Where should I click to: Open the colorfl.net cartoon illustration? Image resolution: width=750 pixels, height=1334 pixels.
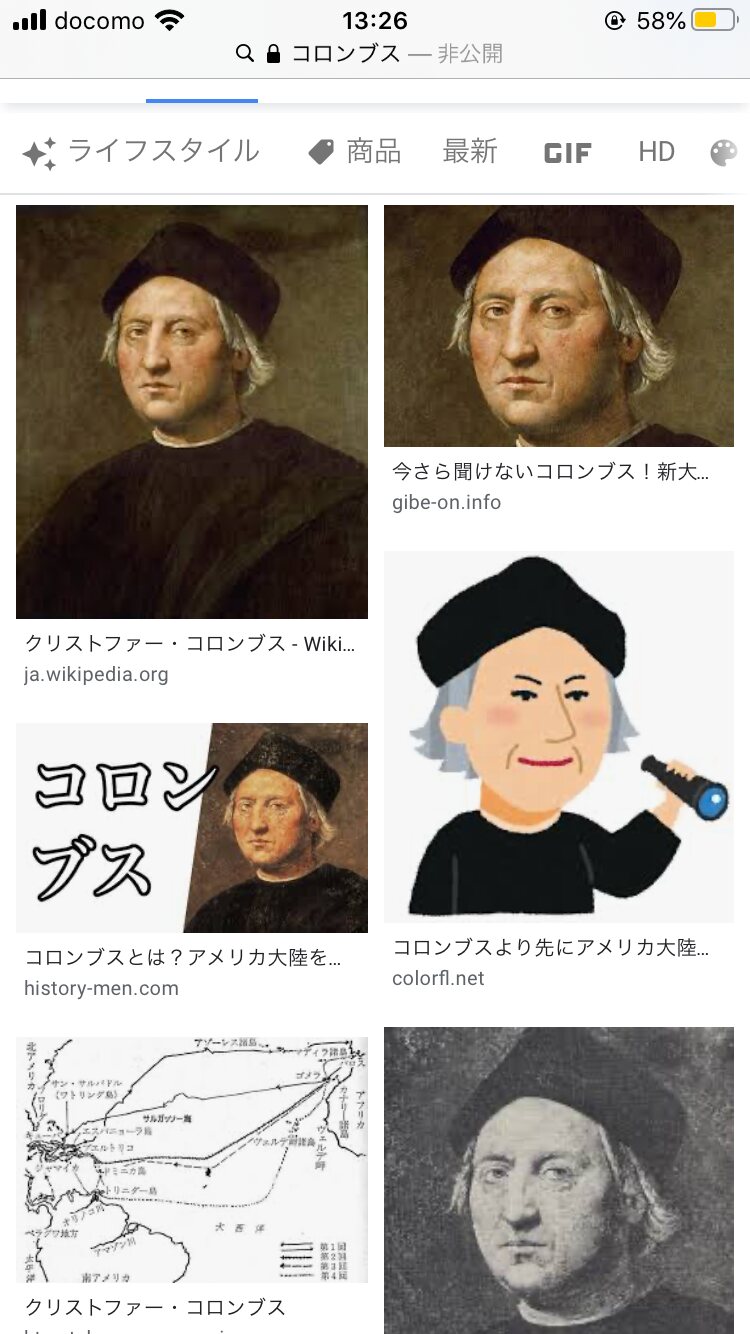pyautogui.click(x=559, y=736)
